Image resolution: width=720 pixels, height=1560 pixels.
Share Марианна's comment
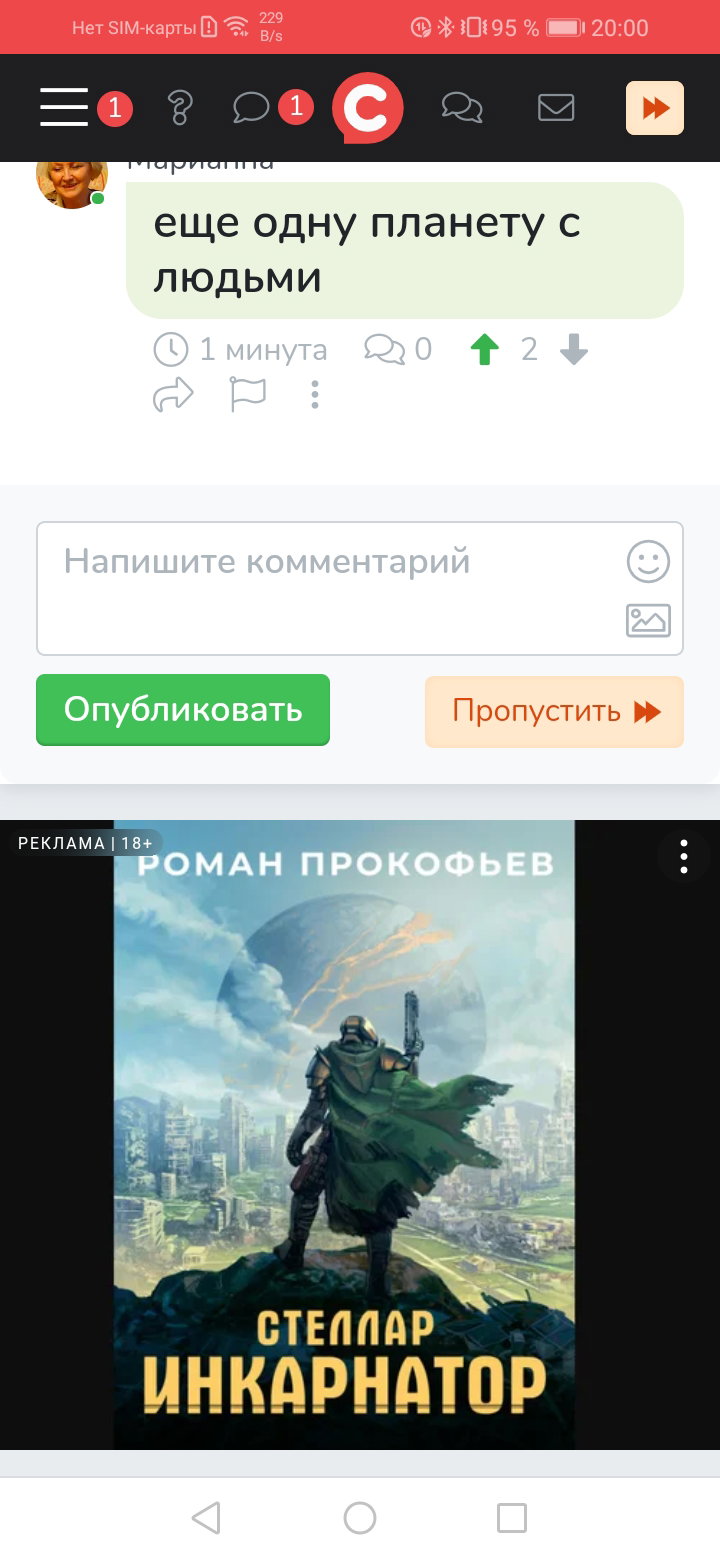click(173, 395)
